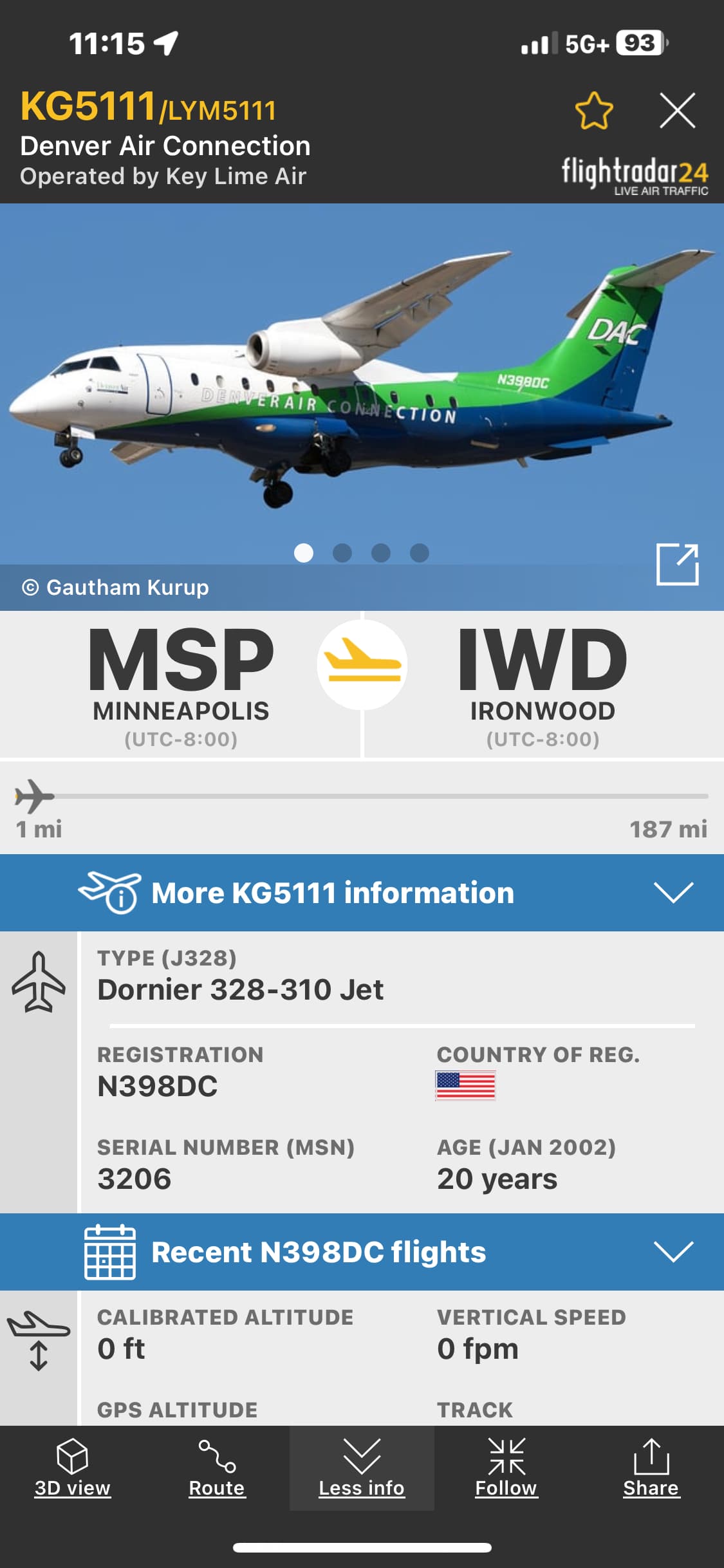Viewport: 724px width, 1568px height.
Task: Share flight KG5111
Action: tap(651, 1468)
